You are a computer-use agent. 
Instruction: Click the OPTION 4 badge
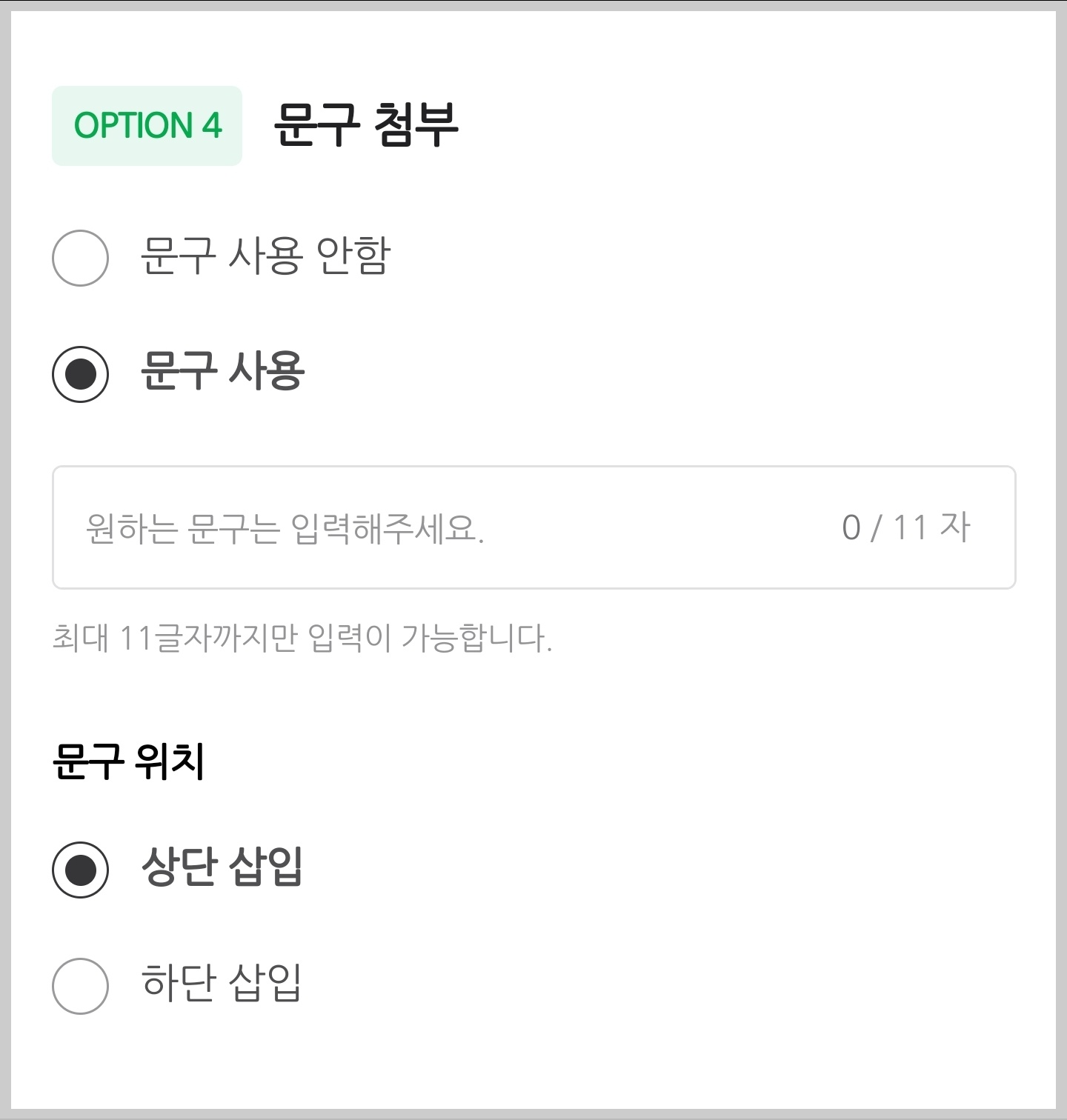[x=147, y=124]
